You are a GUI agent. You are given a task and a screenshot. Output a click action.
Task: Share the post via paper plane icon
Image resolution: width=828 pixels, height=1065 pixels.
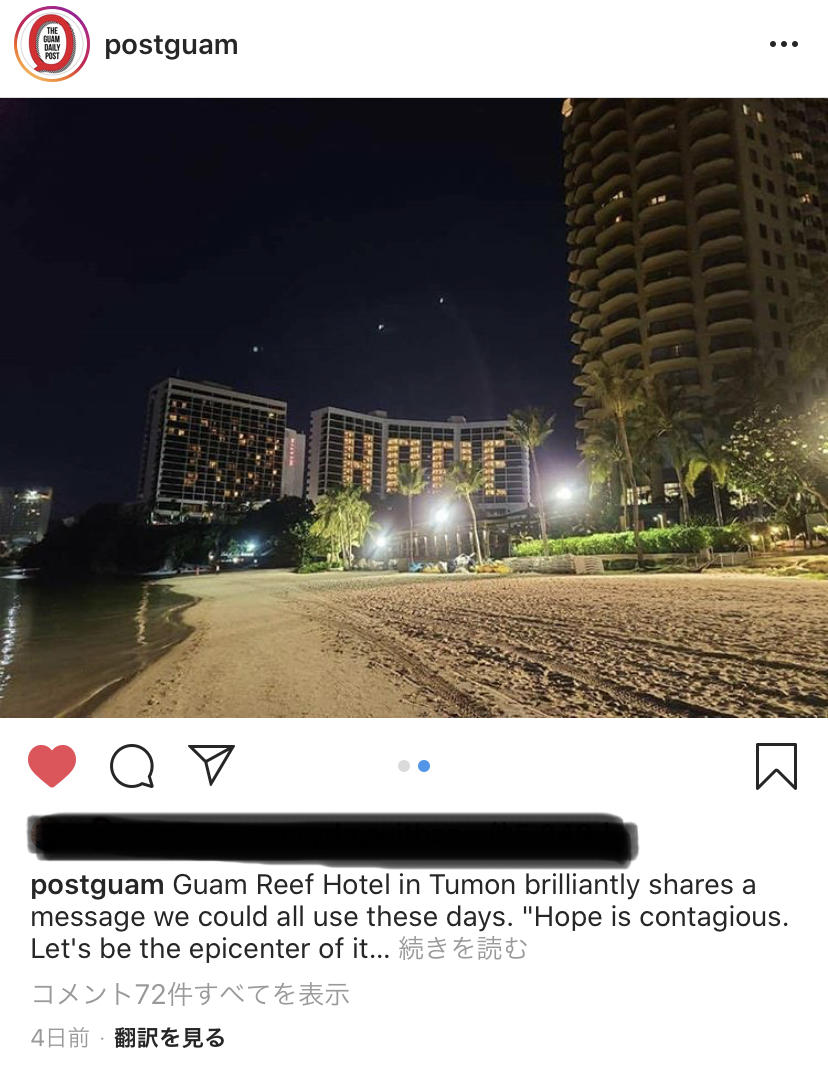[x=211, y=765]
